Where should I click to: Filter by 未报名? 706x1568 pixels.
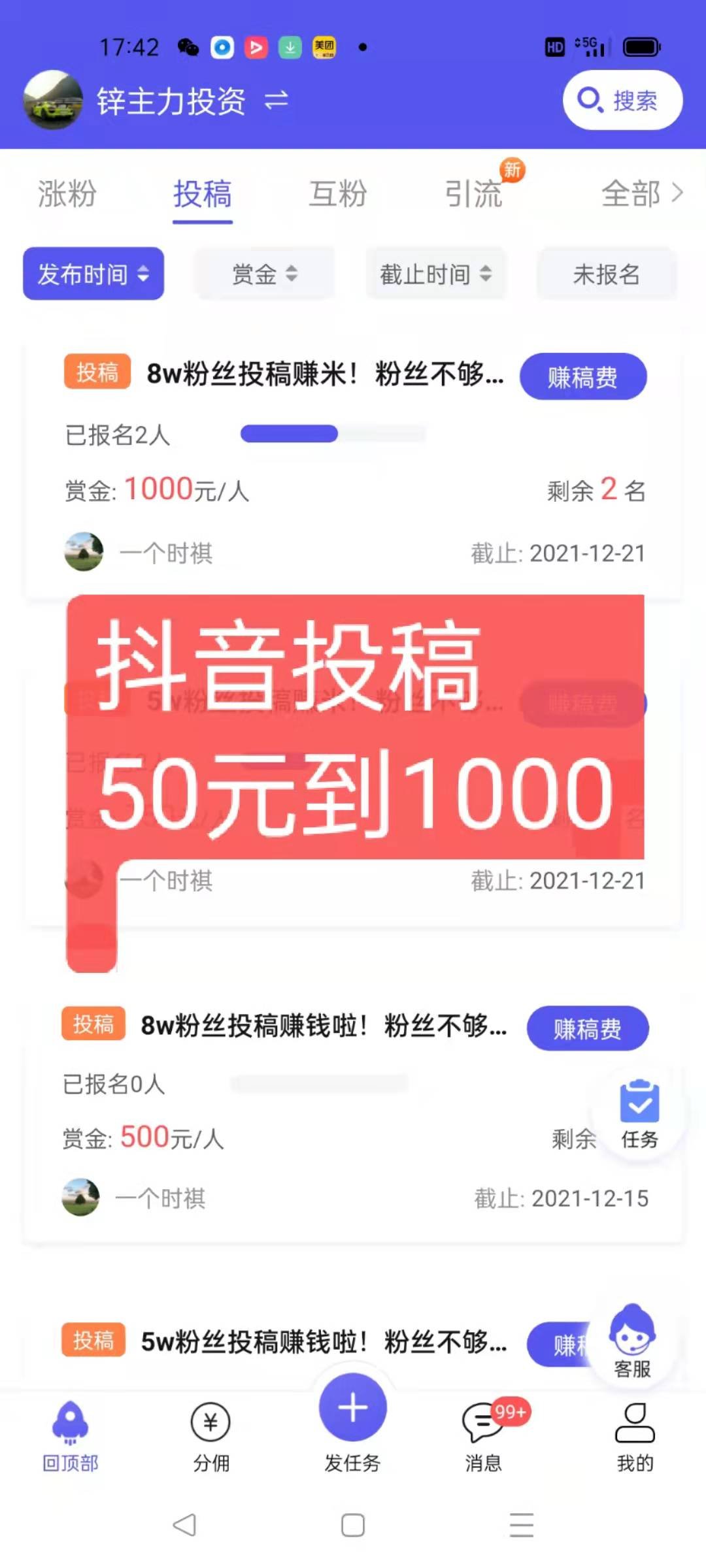(x=606, y=274)
